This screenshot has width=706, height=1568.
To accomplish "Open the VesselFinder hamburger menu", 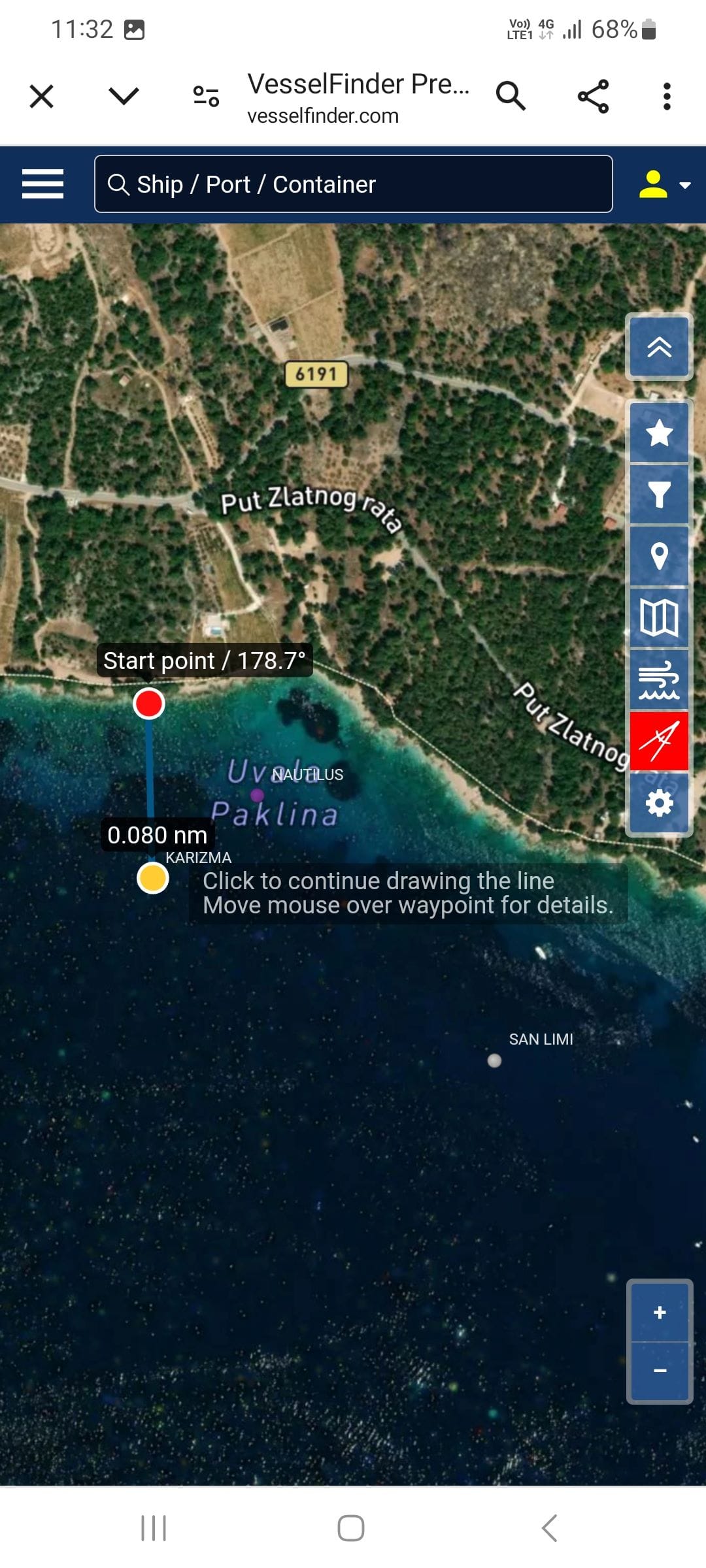I will pyautogui.click(x=43, y=184).
